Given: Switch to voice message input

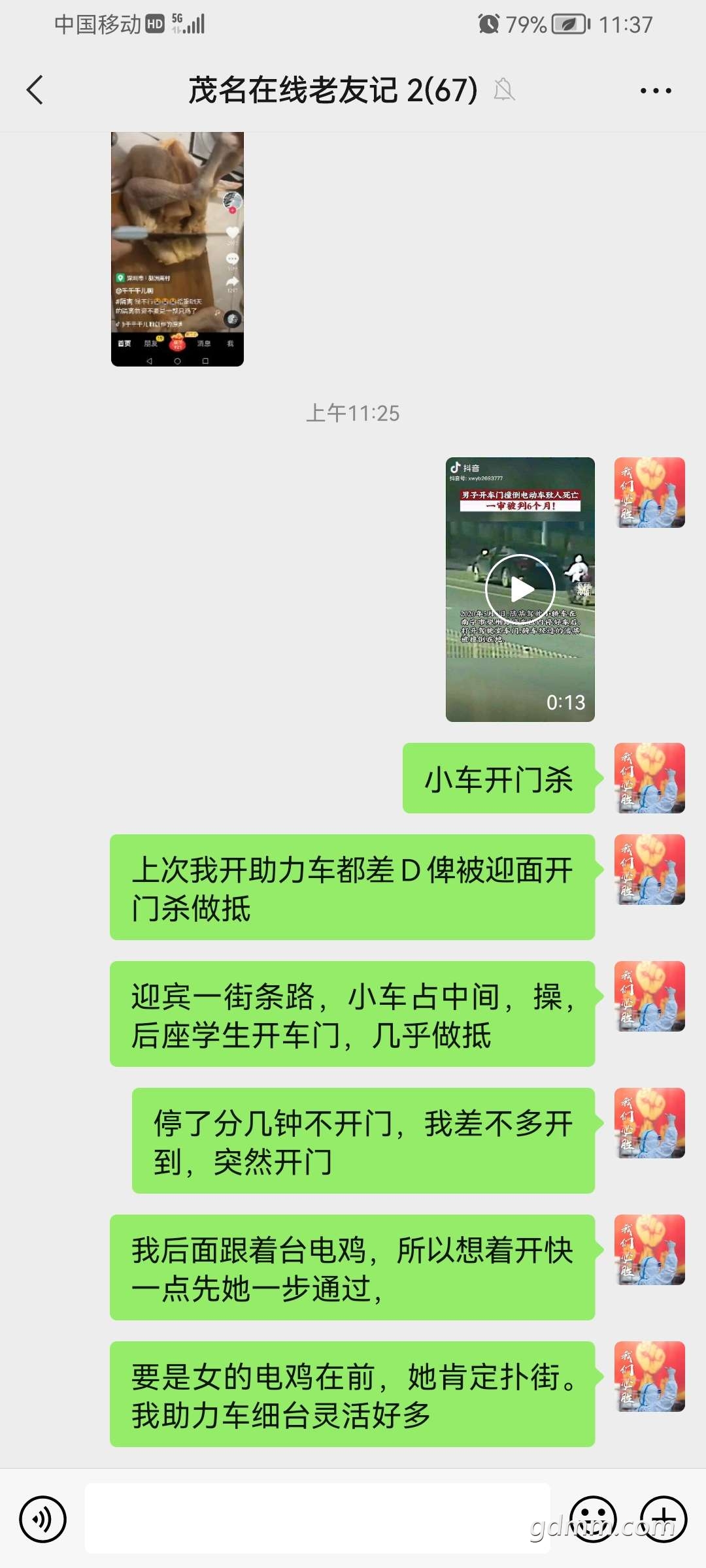Looking at the screenshot, I should (42, 1519).
